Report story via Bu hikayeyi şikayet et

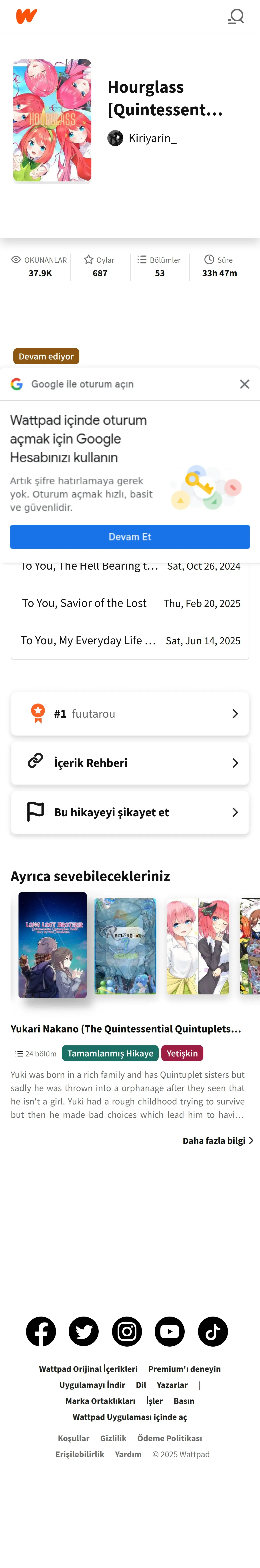coord(130,812)
